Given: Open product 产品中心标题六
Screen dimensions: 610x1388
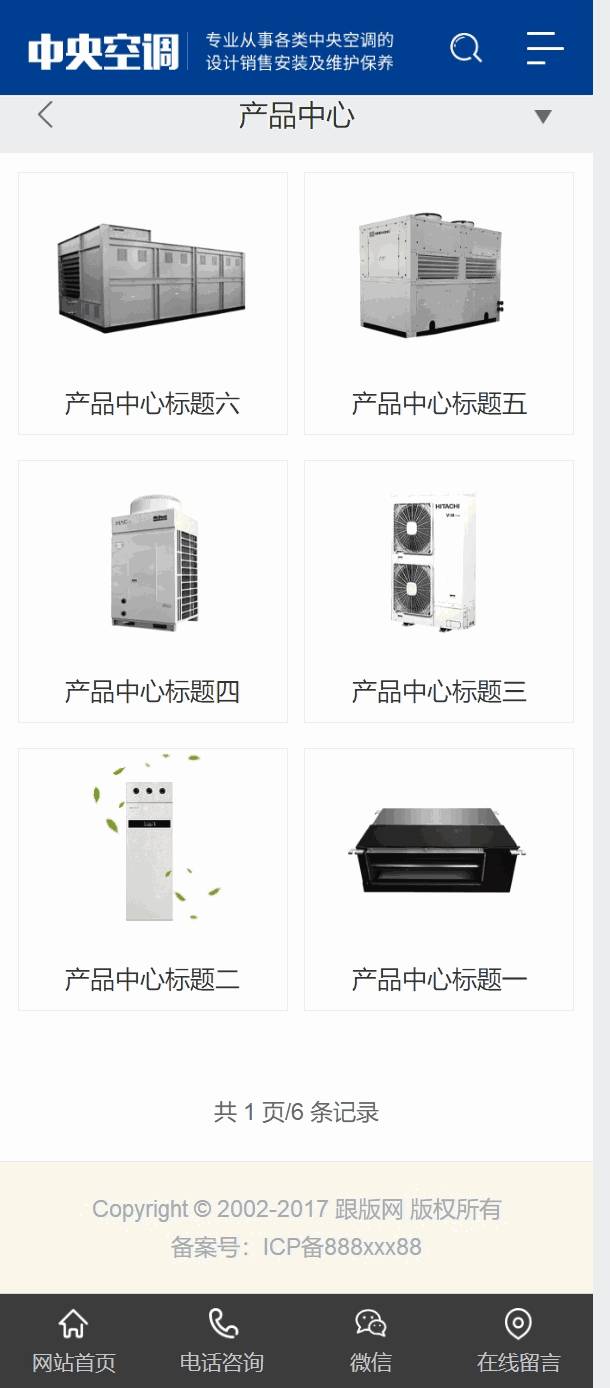Looking at the screenshot, I should tap(153, 303).
